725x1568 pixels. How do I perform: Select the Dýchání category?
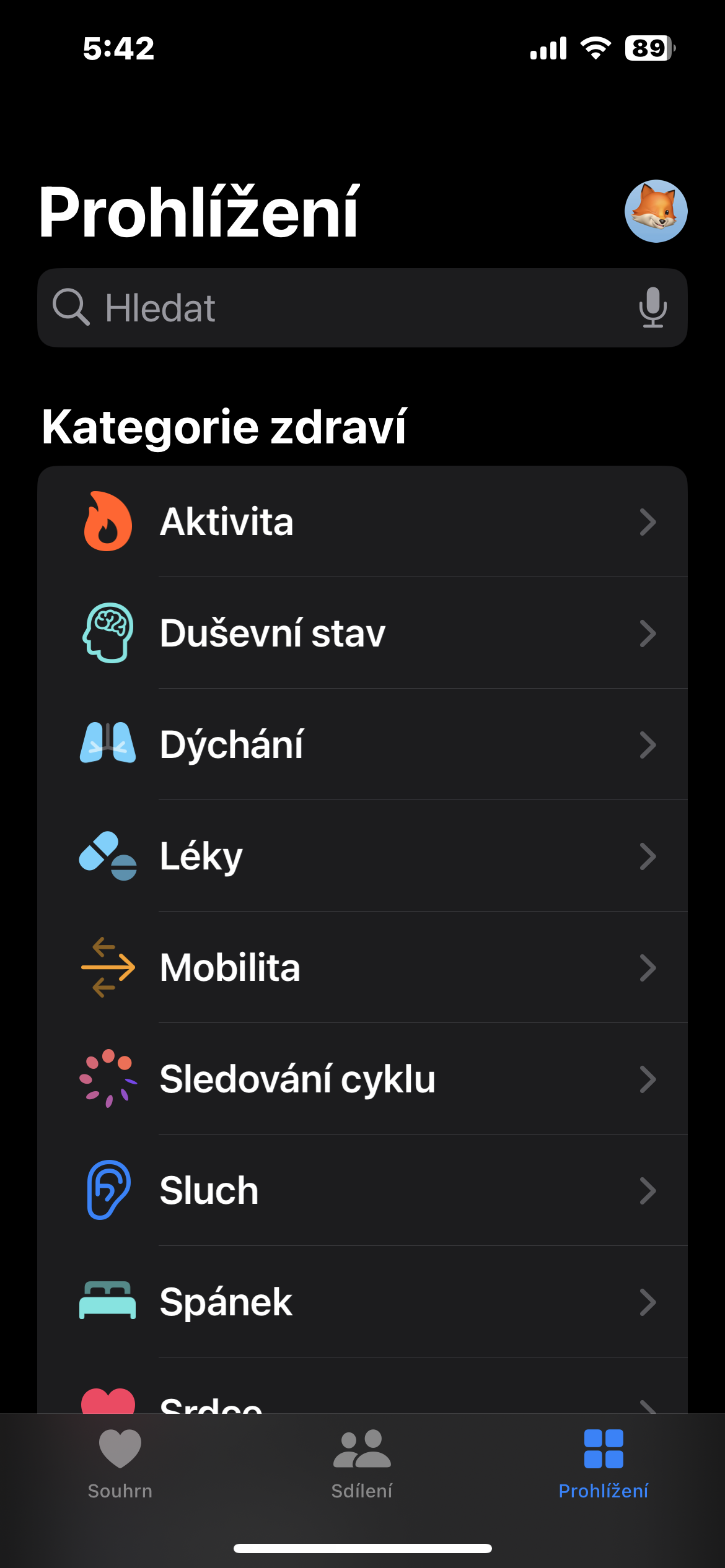[x=362, y=744]
